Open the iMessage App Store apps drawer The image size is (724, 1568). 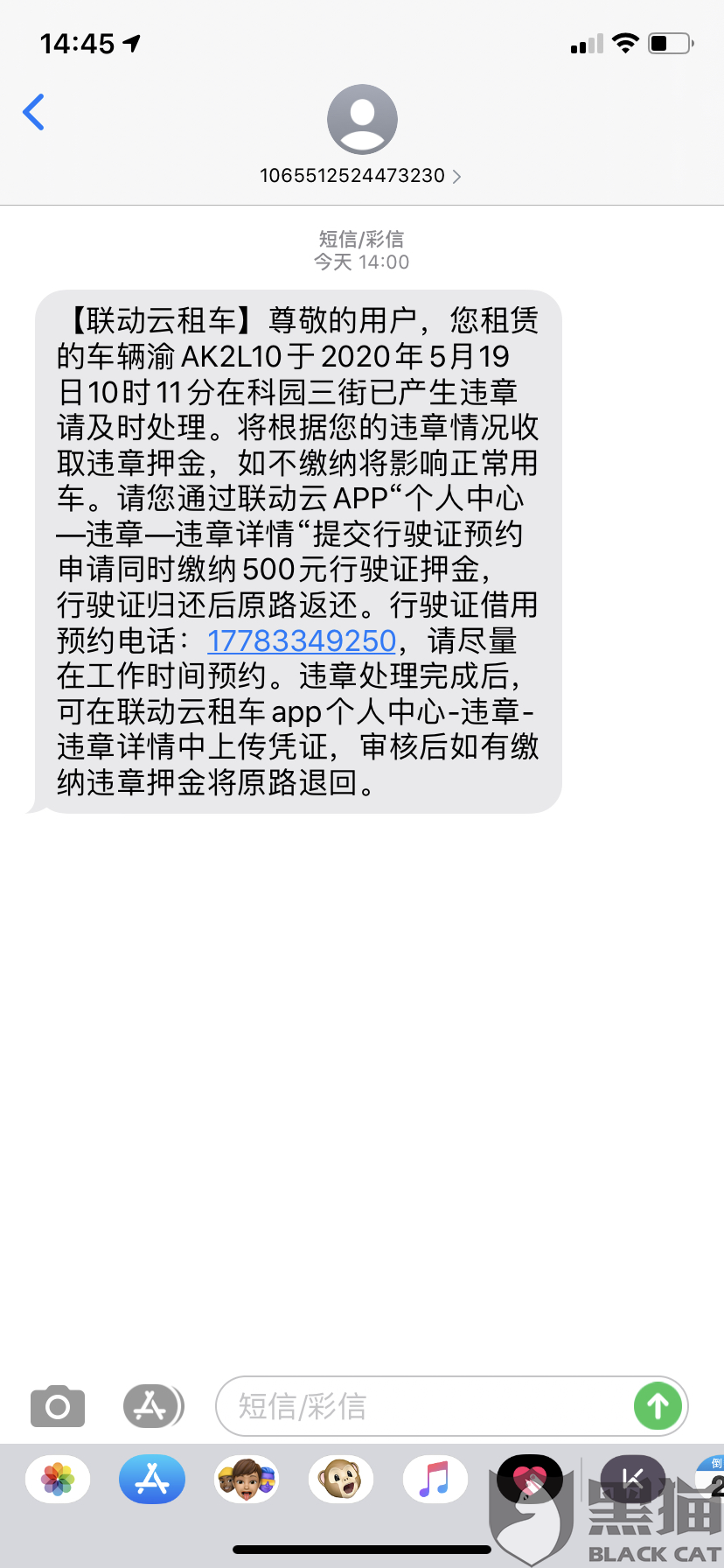coord(153,1406)
